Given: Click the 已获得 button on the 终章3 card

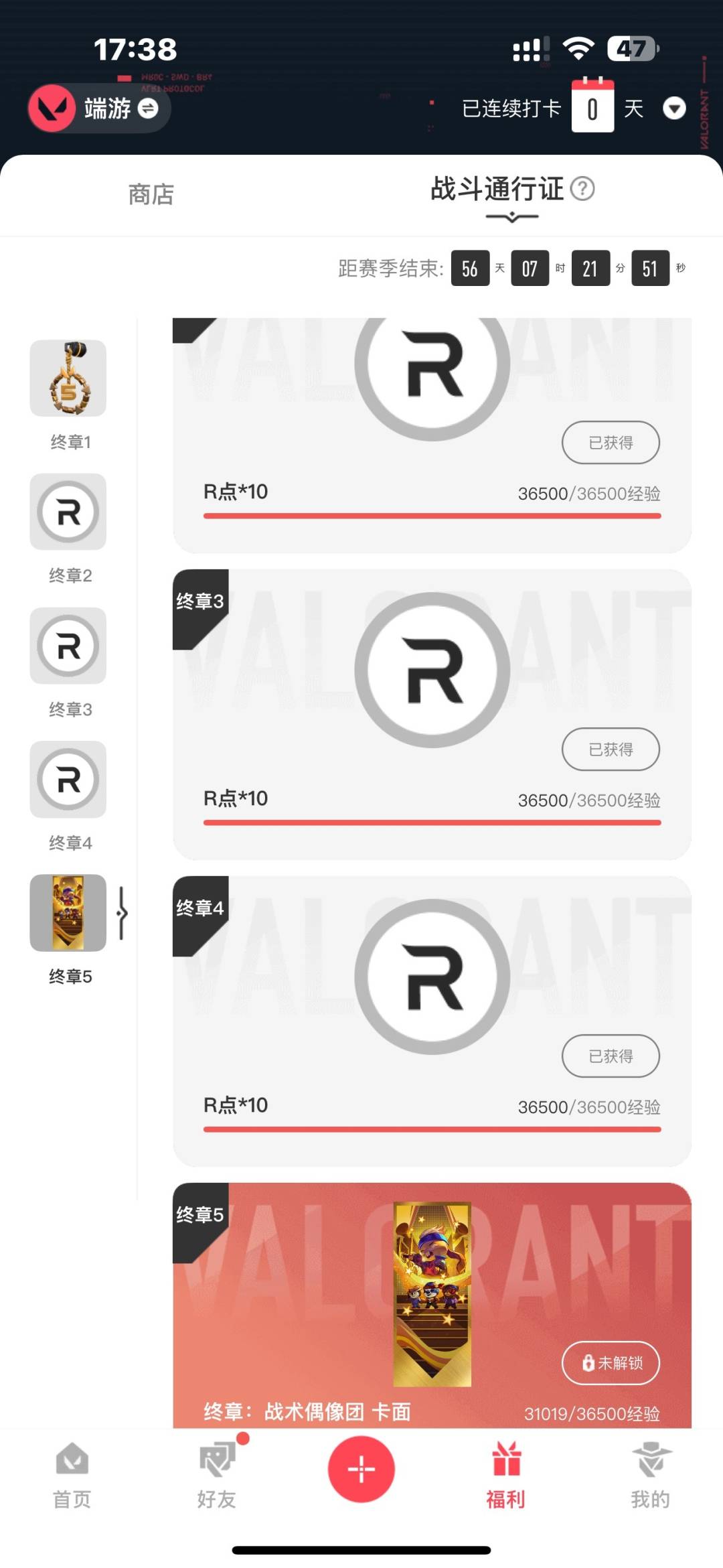Looking at the screenshot, I should pos(610,750).
